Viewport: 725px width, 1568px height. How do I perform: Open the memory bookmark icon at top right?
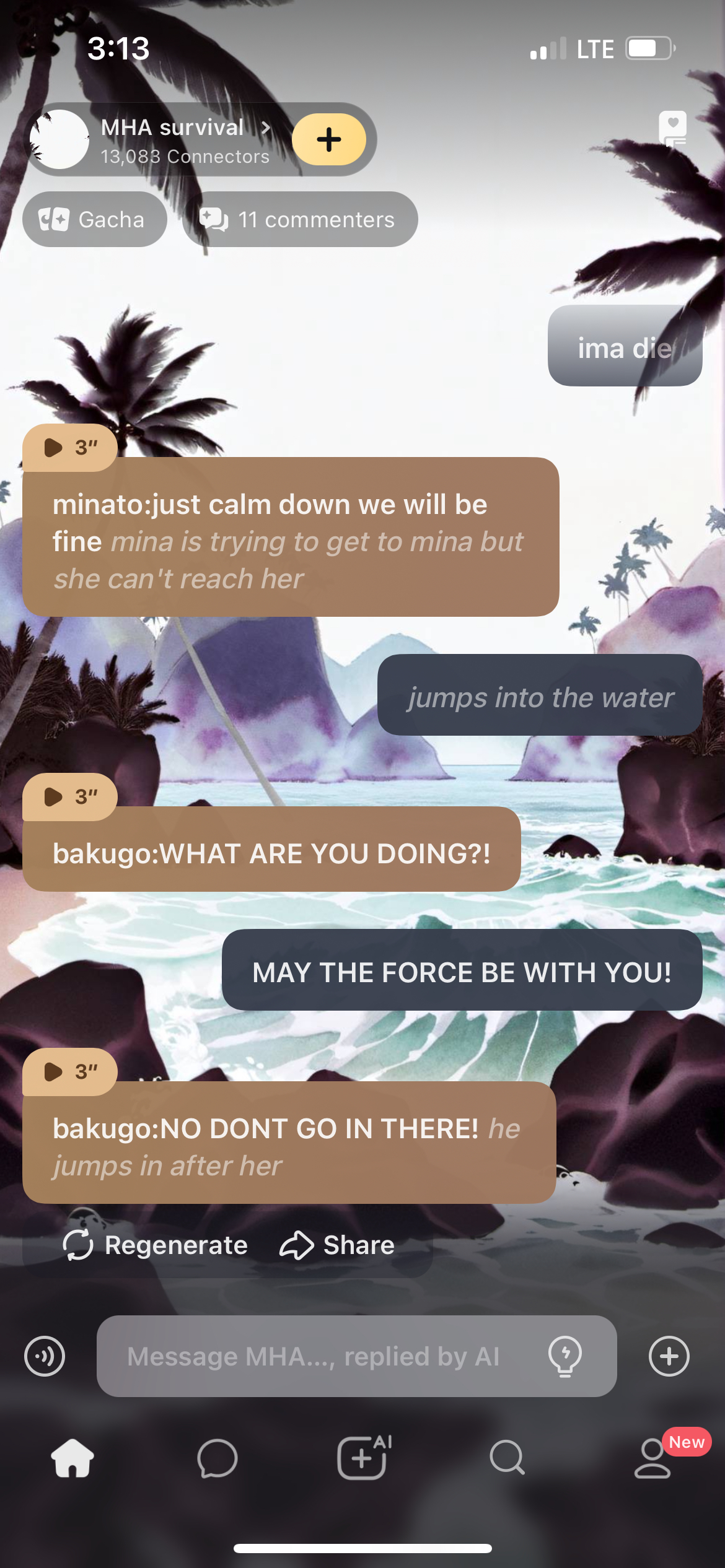coord(672,128)
